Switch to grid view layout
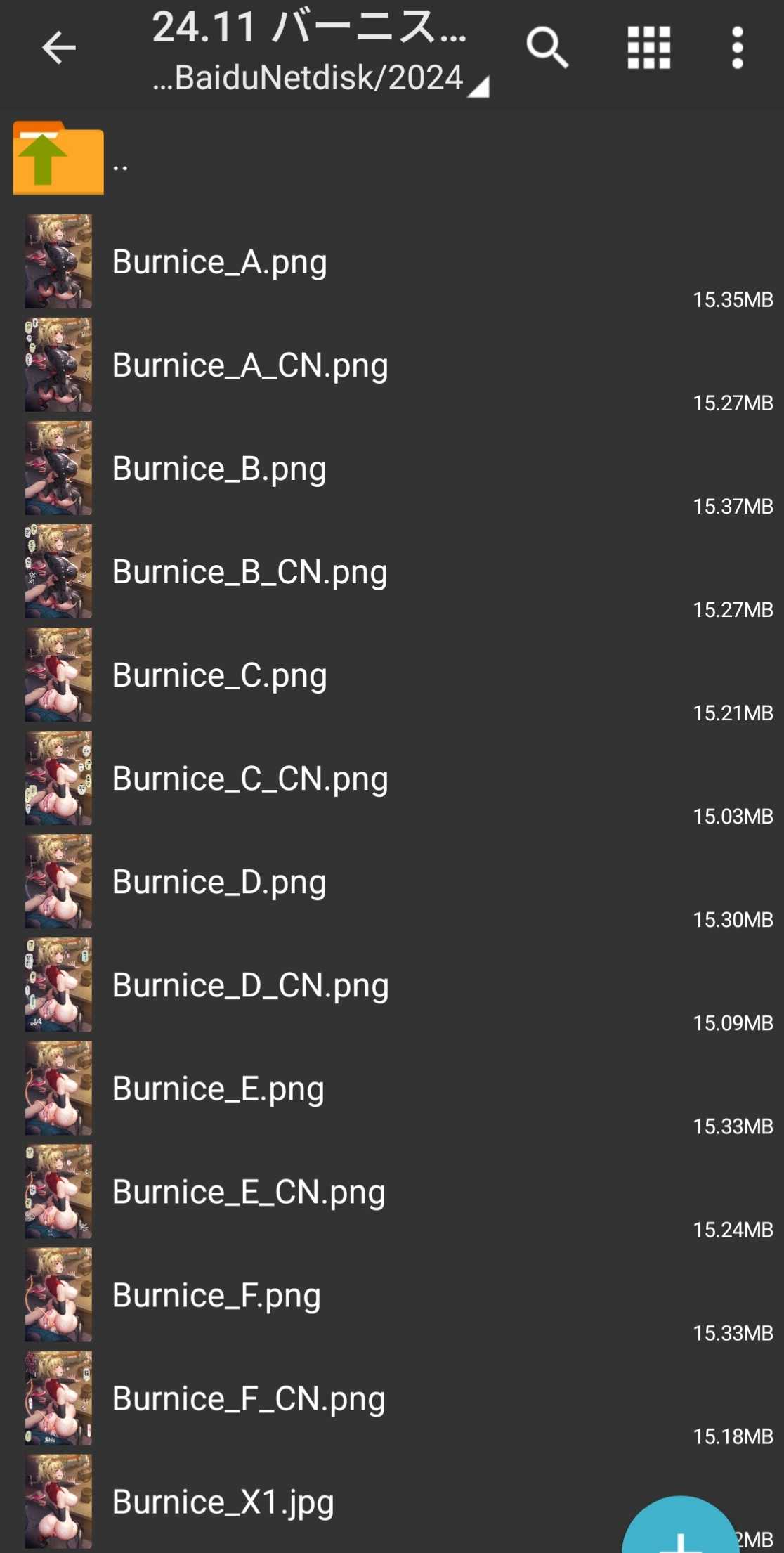Viewport: 784px width, 1553px height. click(648, 48)
